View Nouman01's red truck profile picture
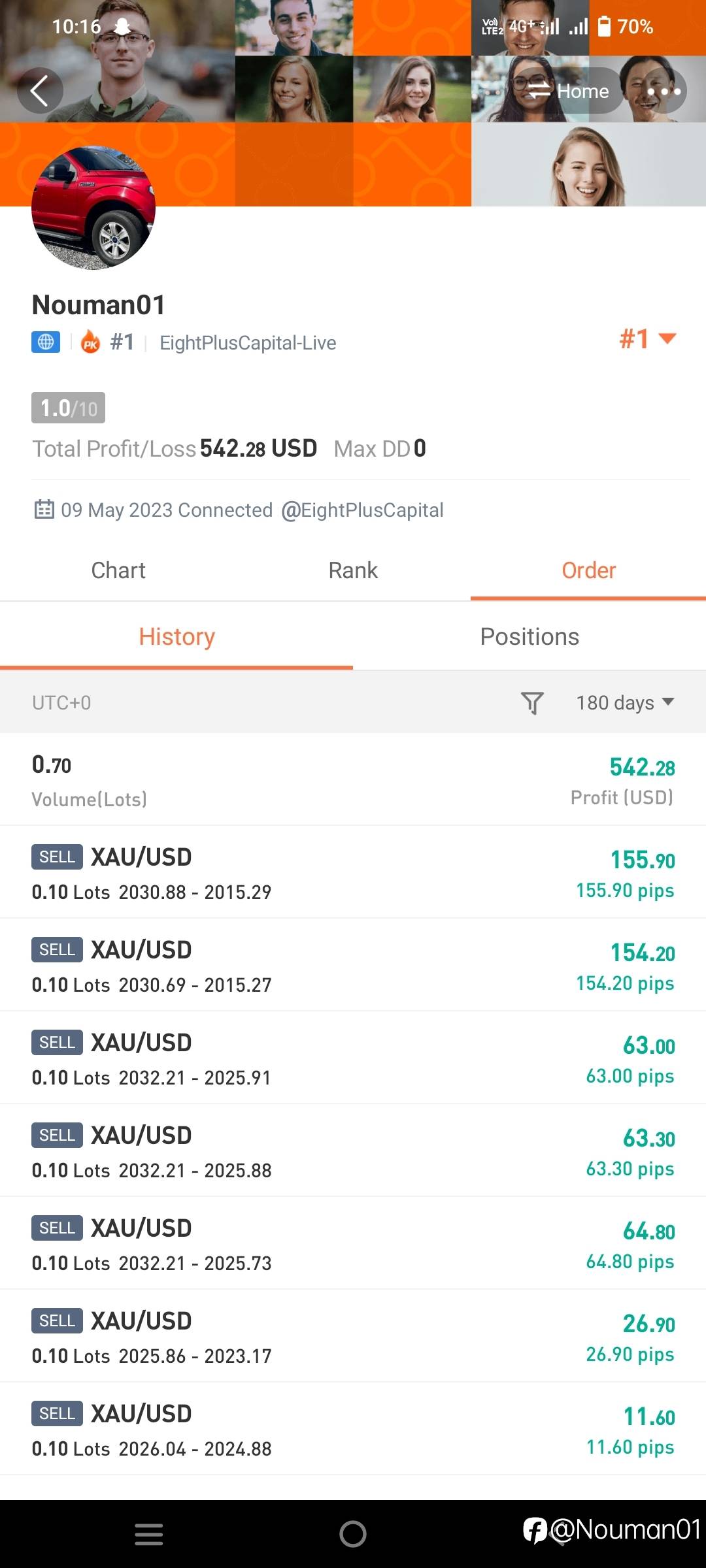 (93, 208)
